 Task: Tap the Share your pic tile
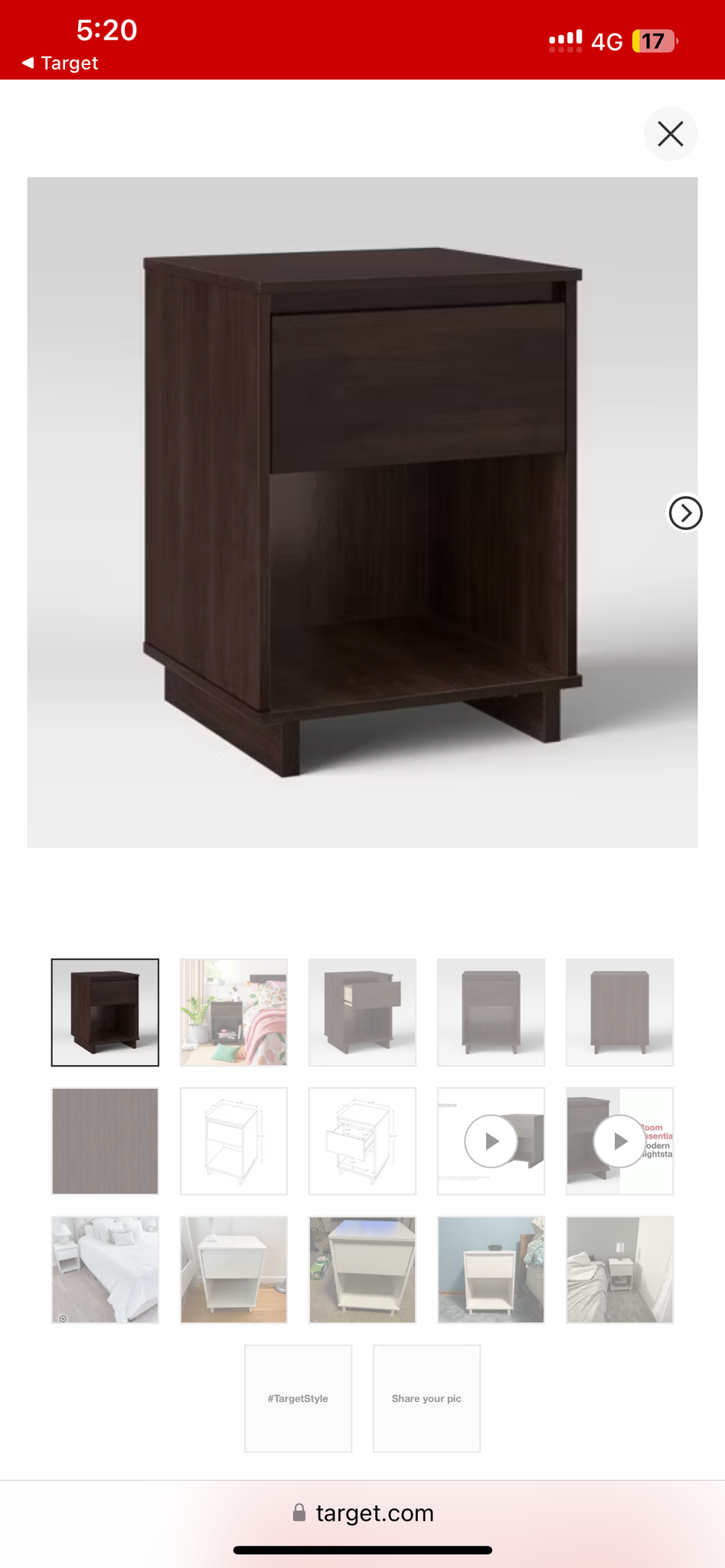click(x=426, y=1398)
